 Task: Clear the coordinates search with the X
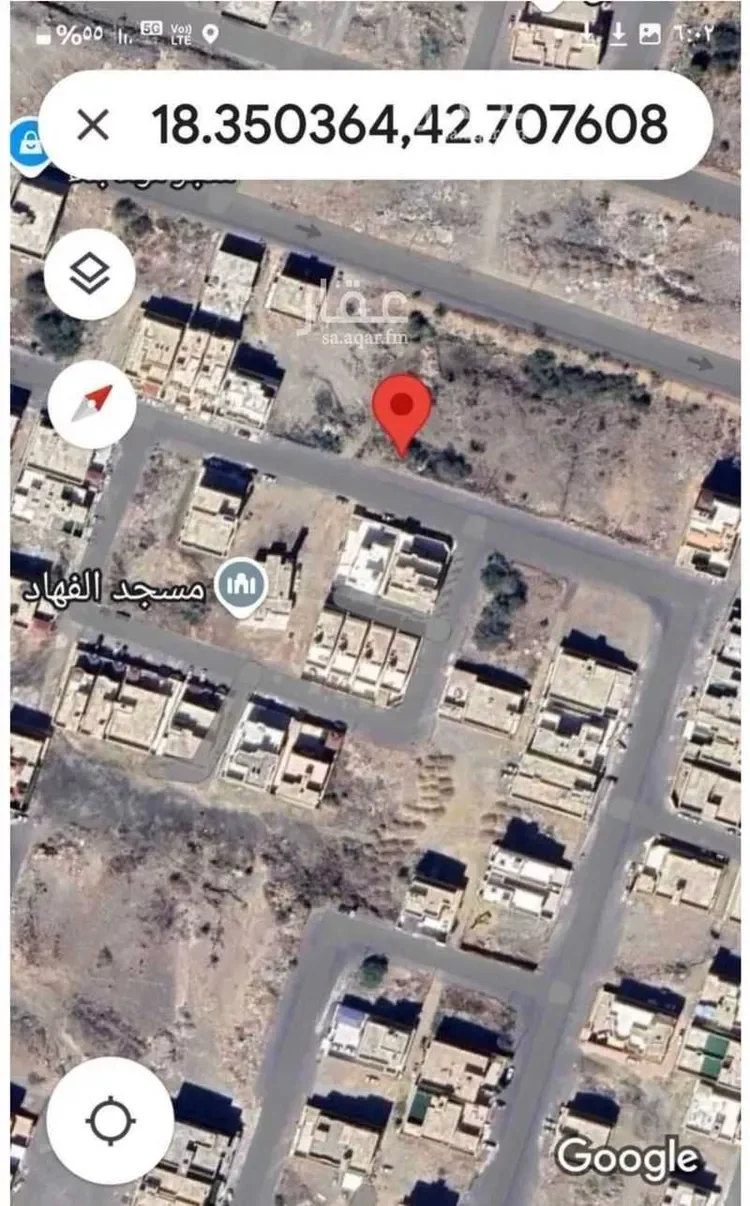tap(93, 126)
